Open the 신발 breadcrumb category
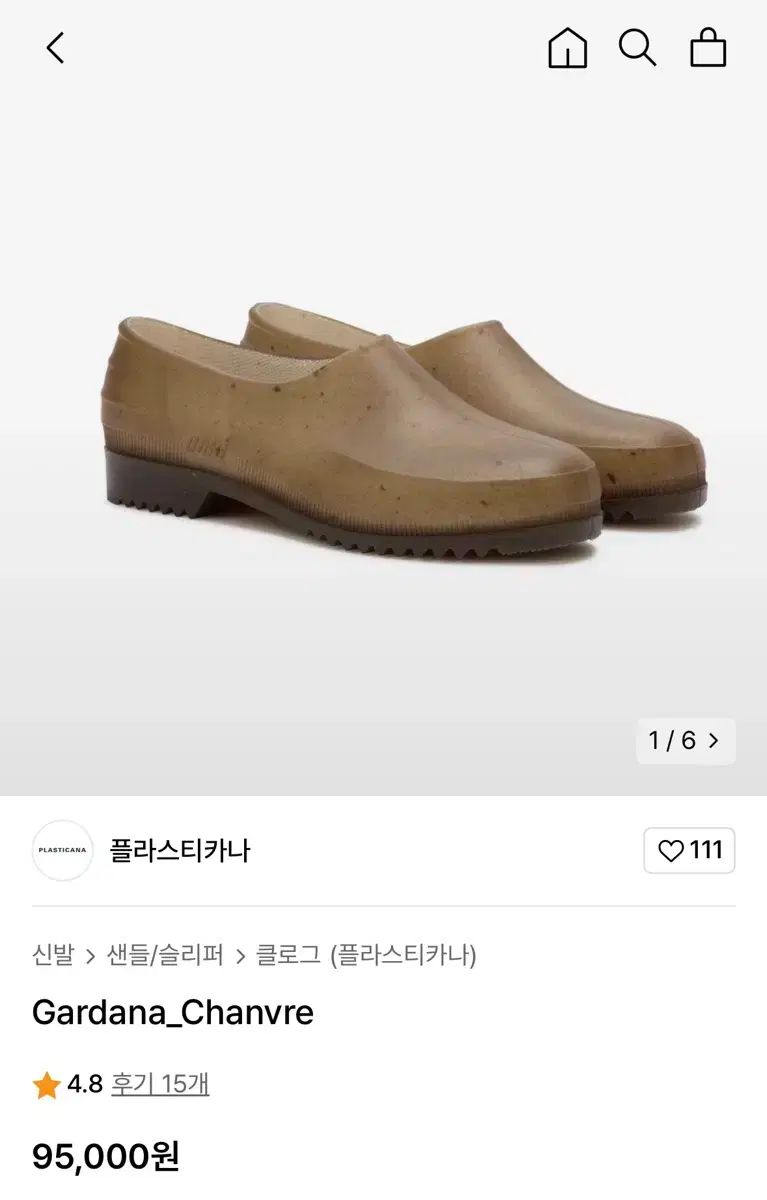This screenshot has width=767, height=1200. tap(53, 955)
